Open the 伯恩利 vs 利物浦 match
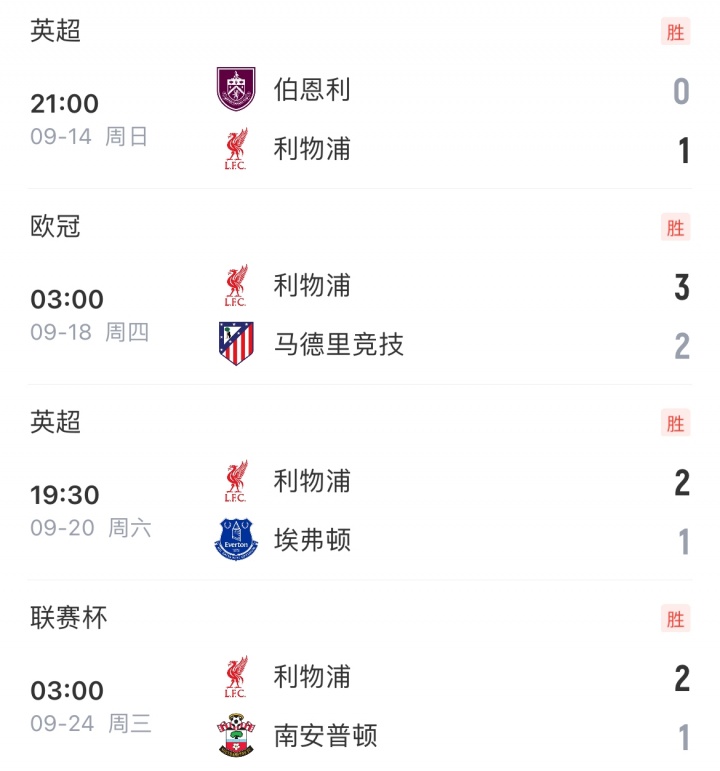The height and width of the screenshot is (771, 720). tap(360, 120)
